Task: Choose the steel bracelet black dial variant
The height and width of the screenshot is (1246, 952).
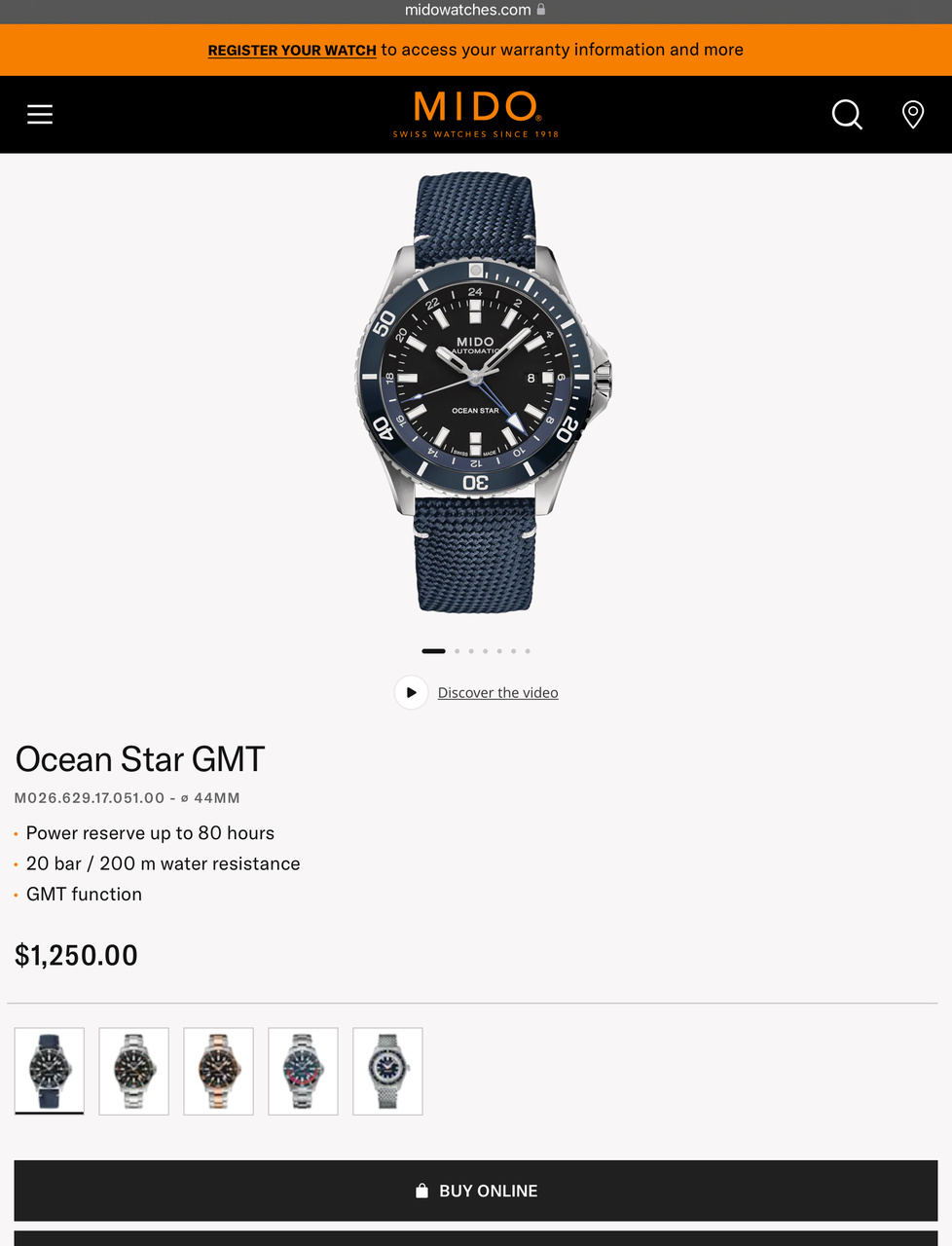Action: [134, 1071]
